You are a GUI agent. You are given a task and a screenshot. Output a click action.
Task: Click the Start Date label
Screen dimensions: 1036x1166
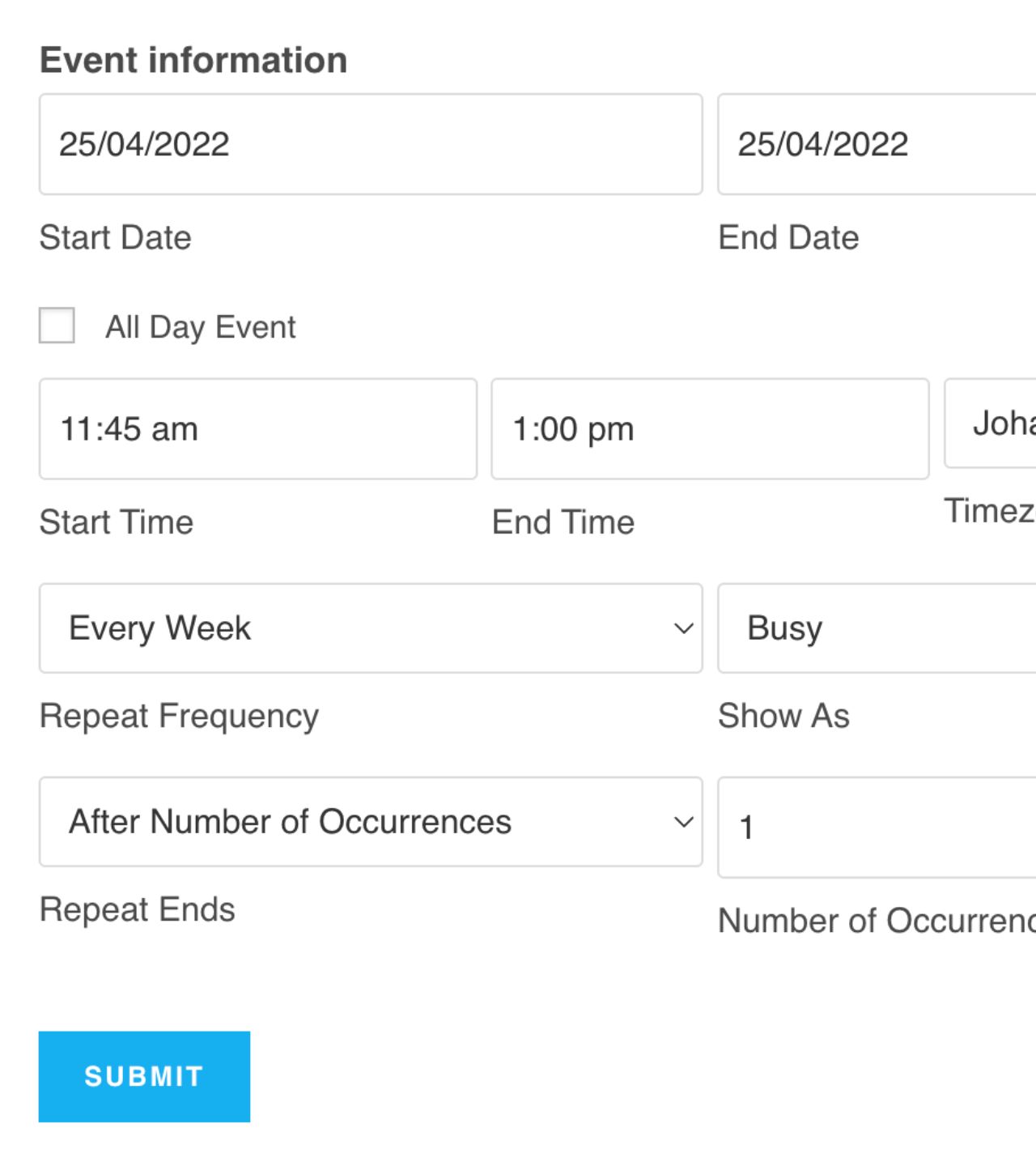point(115,237)
